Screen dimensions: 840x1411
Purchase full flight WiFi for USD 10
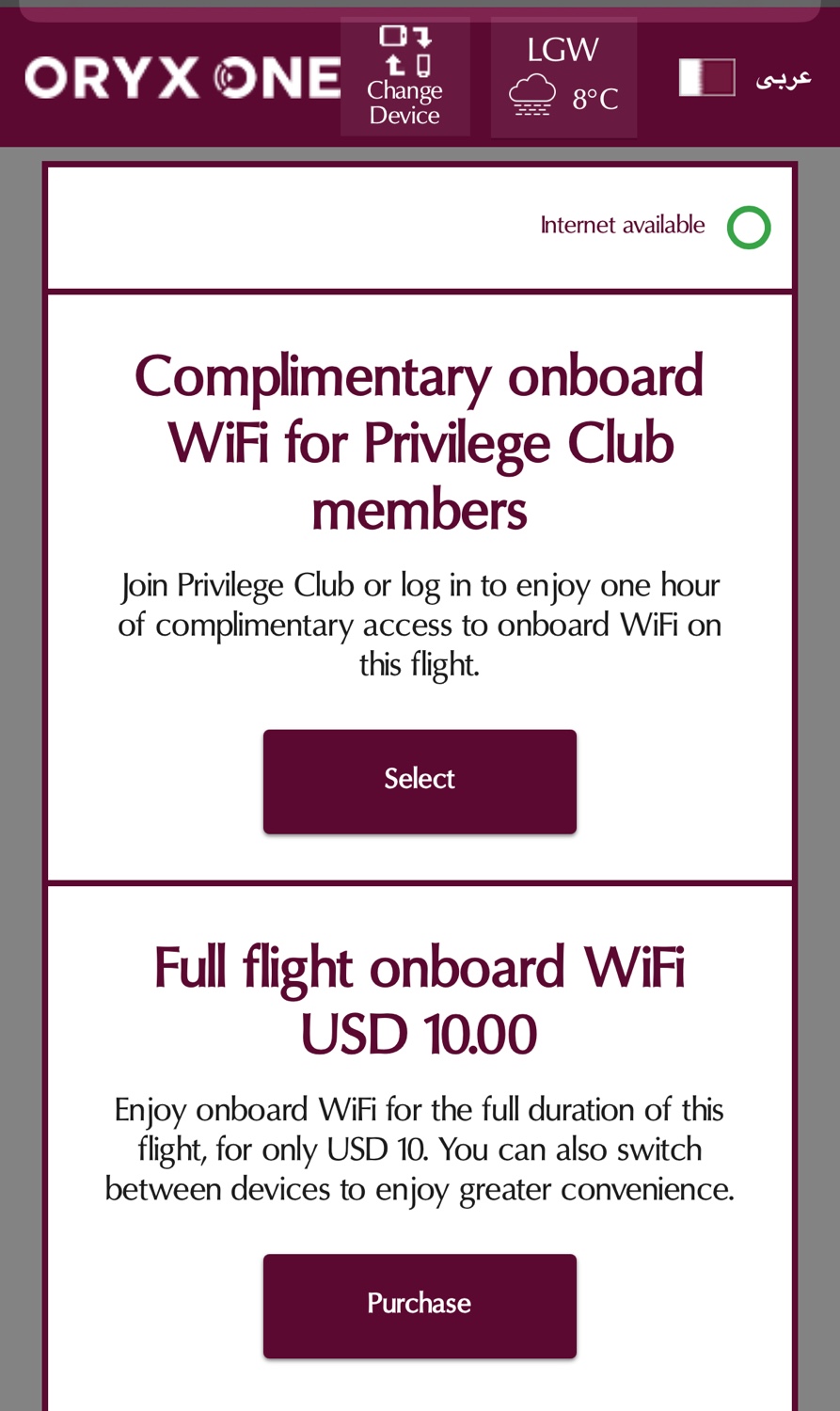click(x=420, y=1305)
